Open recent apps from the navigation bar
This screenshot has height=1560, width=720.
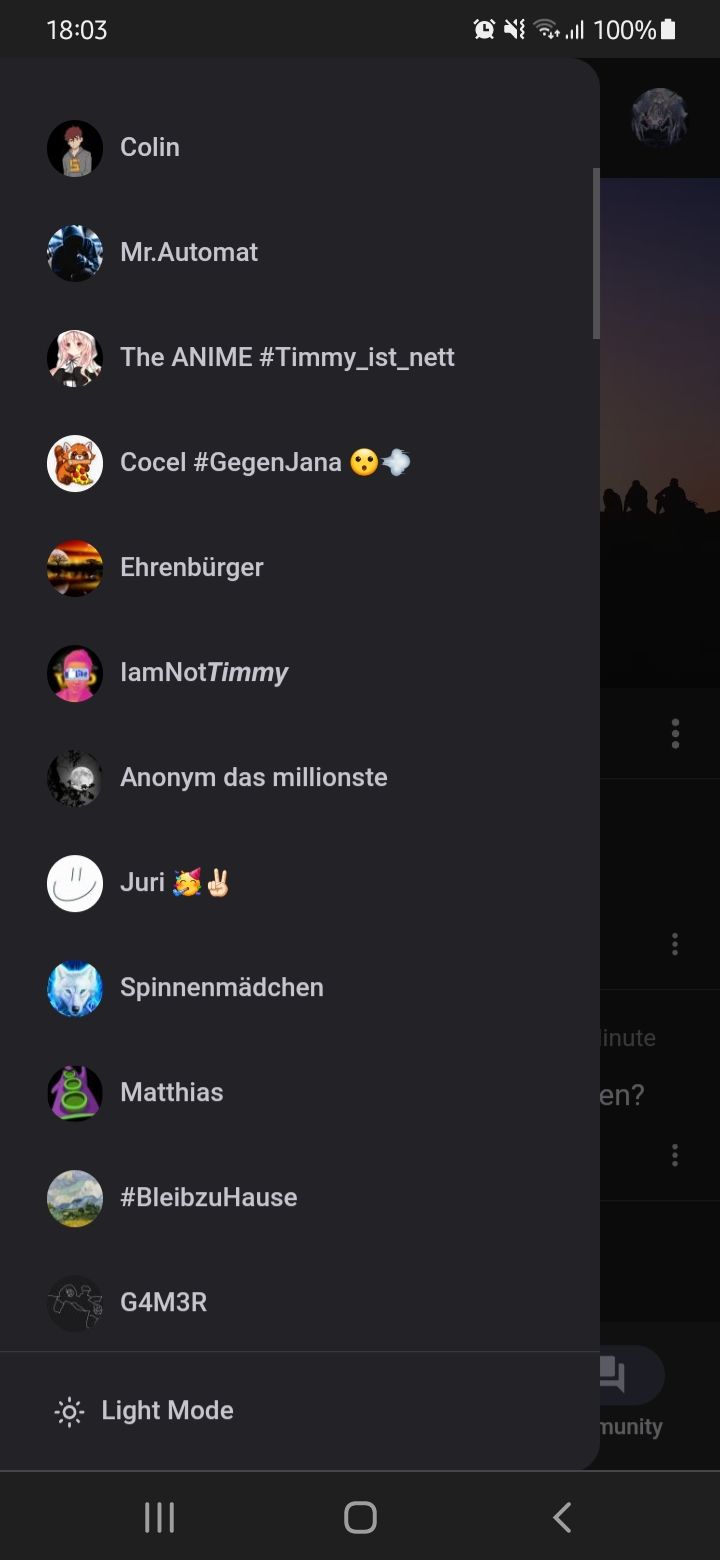159,1517
